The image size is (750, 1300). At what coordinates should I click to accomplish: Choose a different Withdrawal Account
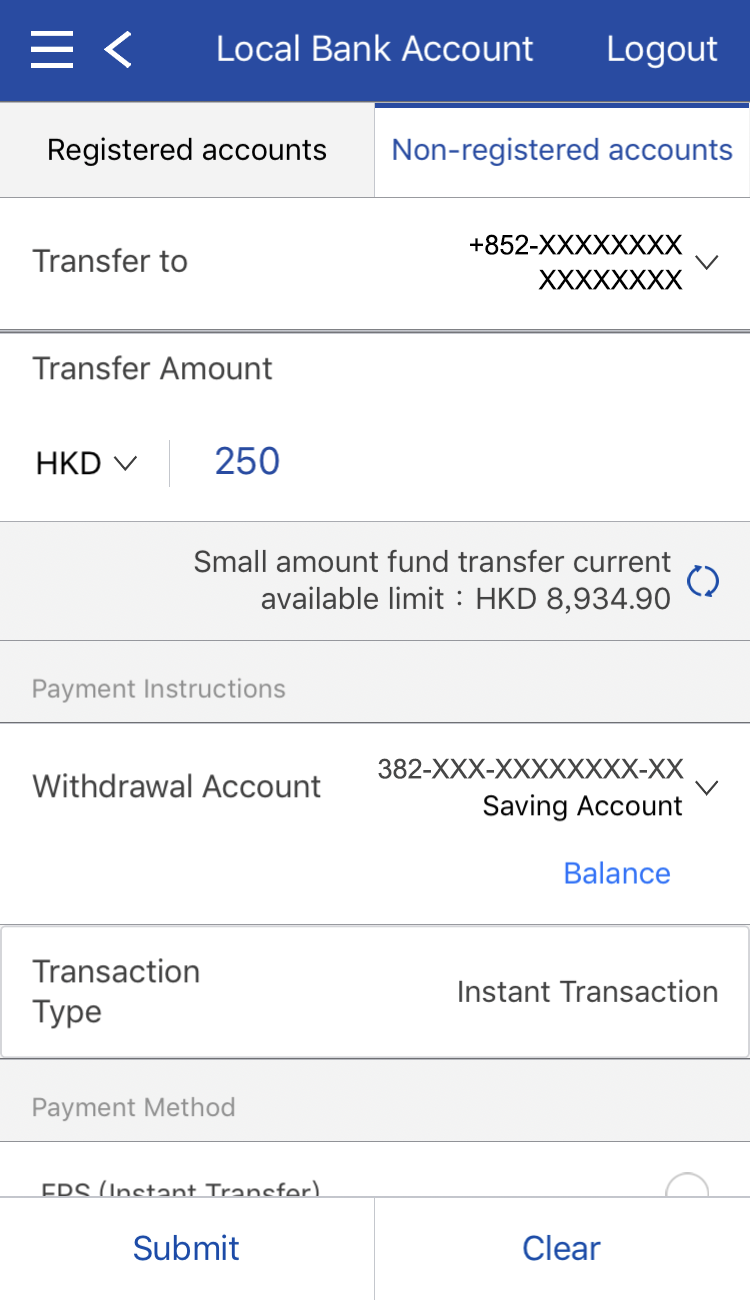click(706, 787)
